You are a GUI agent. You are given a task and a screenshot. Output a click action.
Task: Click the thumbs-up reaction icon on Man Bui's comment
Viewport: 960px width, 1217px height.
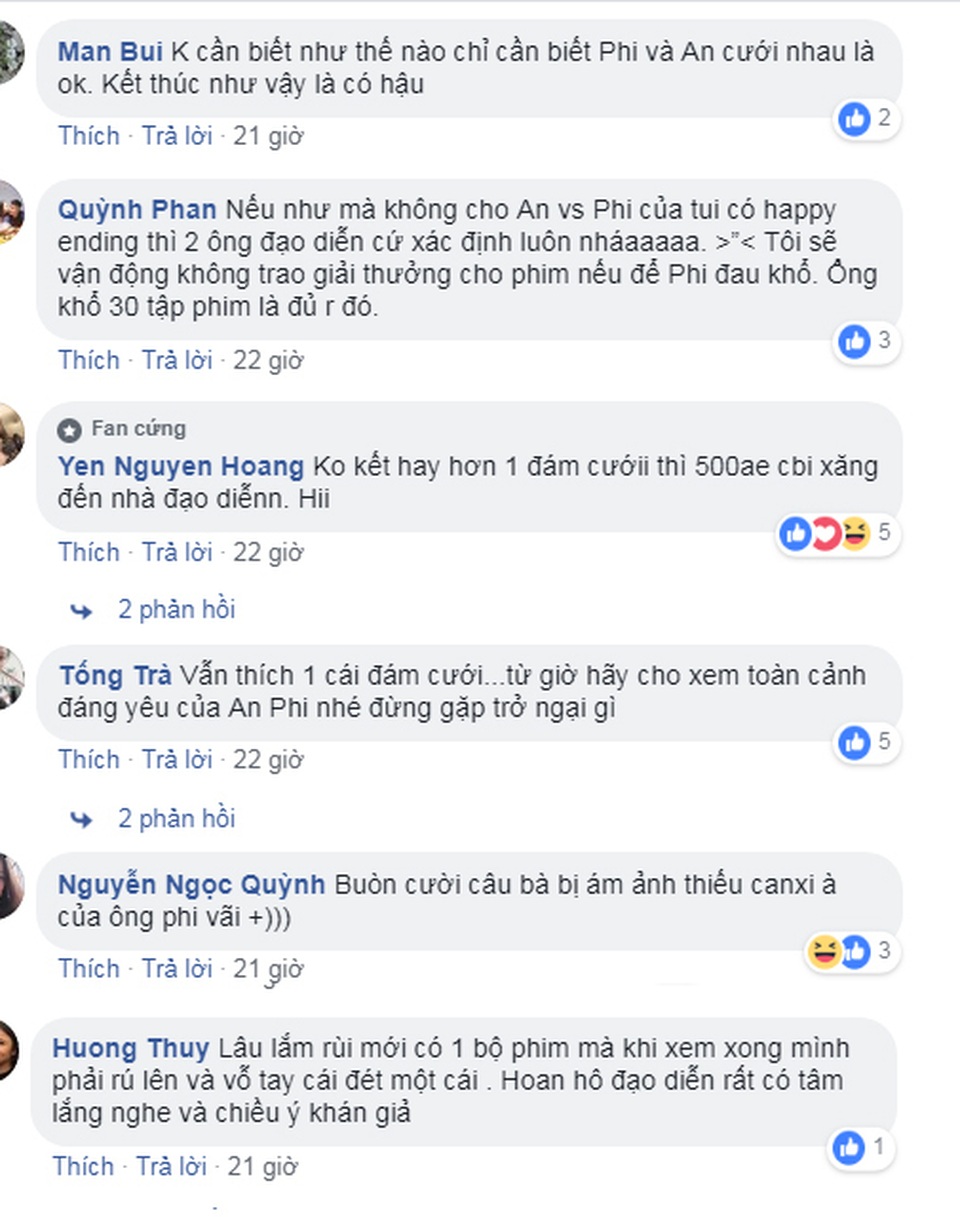(855, 119)
